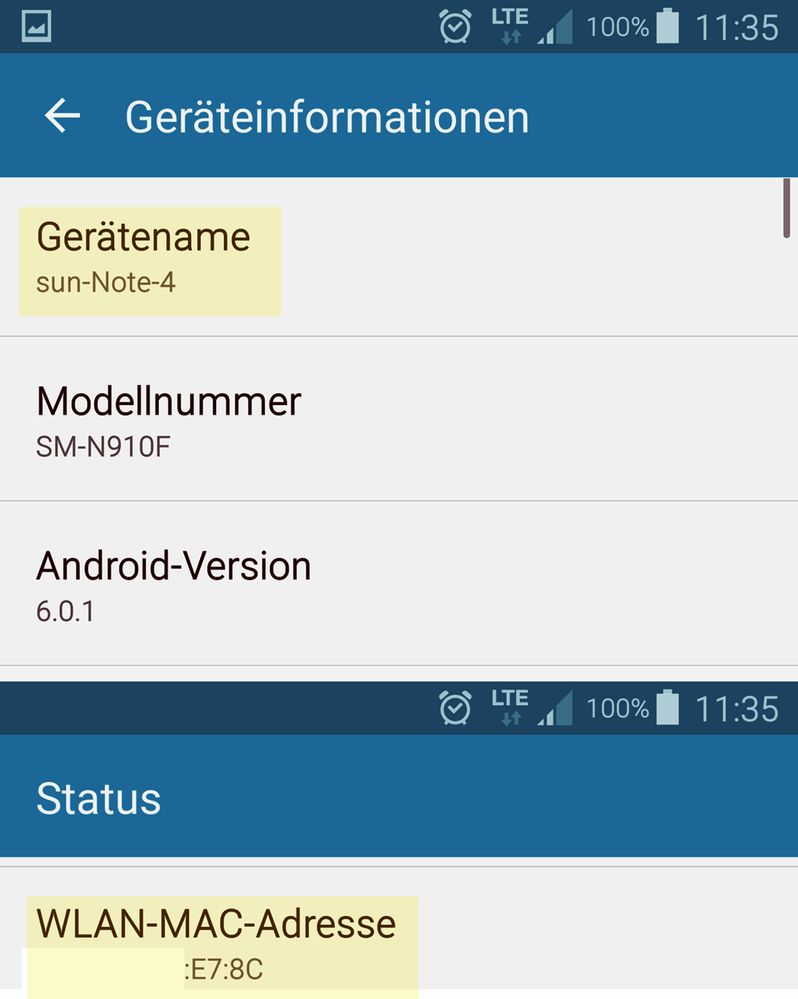
Task: Tap the clock showing 11:35
Action: tap(737, 25)
